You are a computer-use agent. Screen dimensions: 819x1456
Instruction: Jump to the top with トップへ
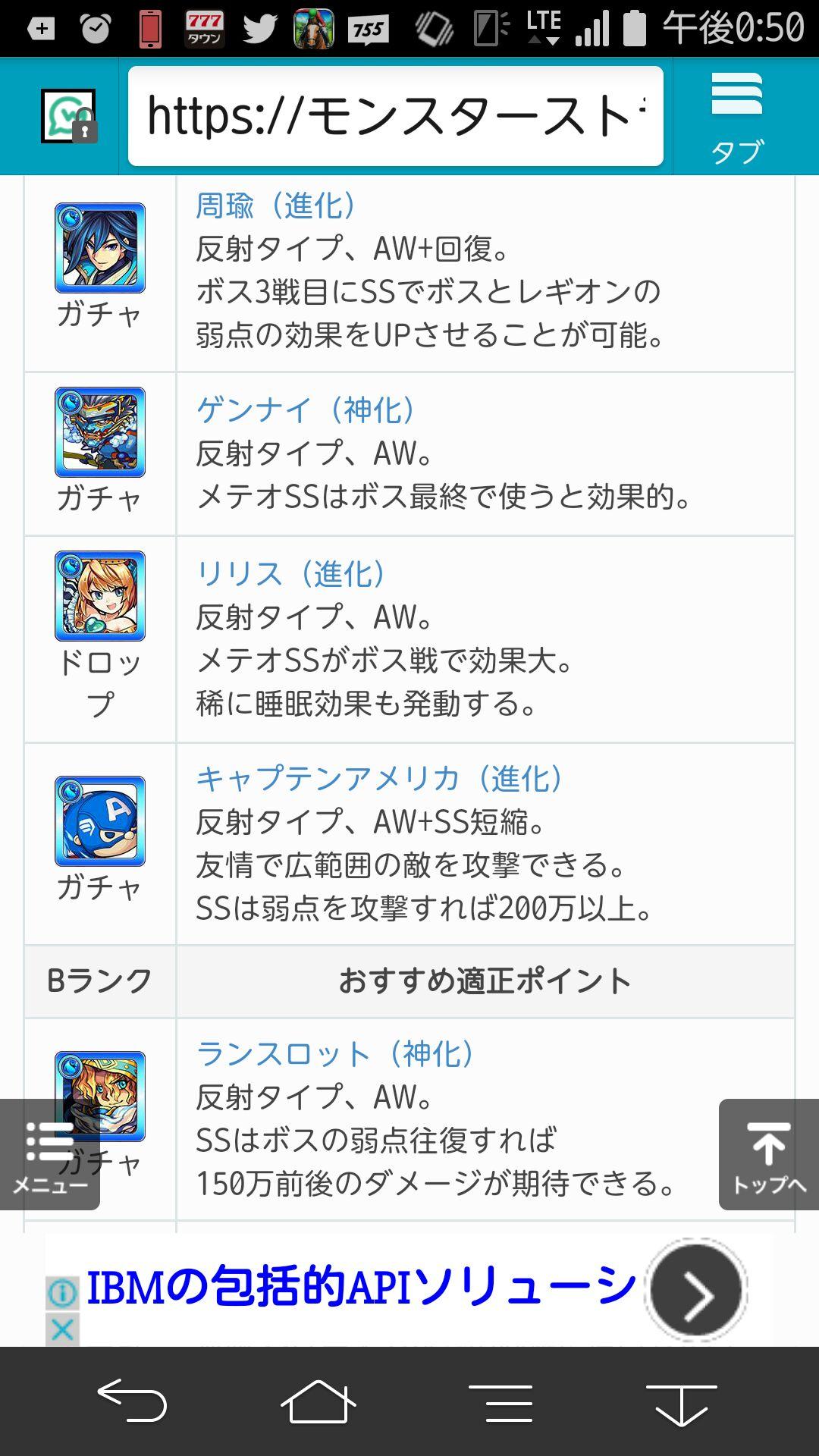(x=768, y=1154)
